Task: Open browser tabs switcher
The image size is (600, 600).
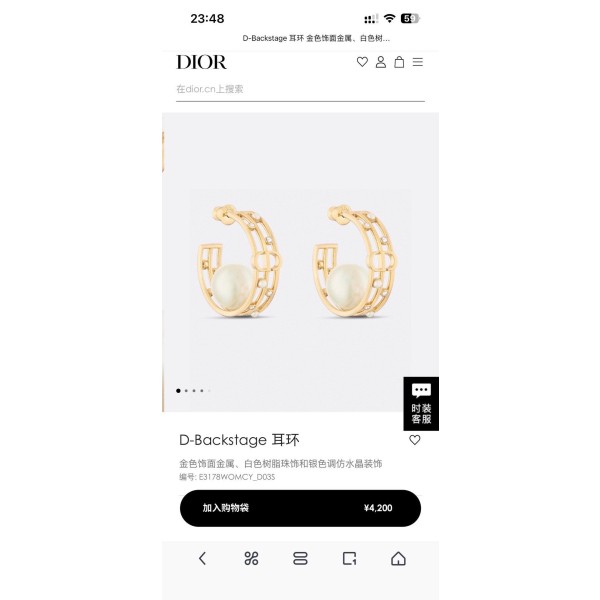Action: [300, 559]
